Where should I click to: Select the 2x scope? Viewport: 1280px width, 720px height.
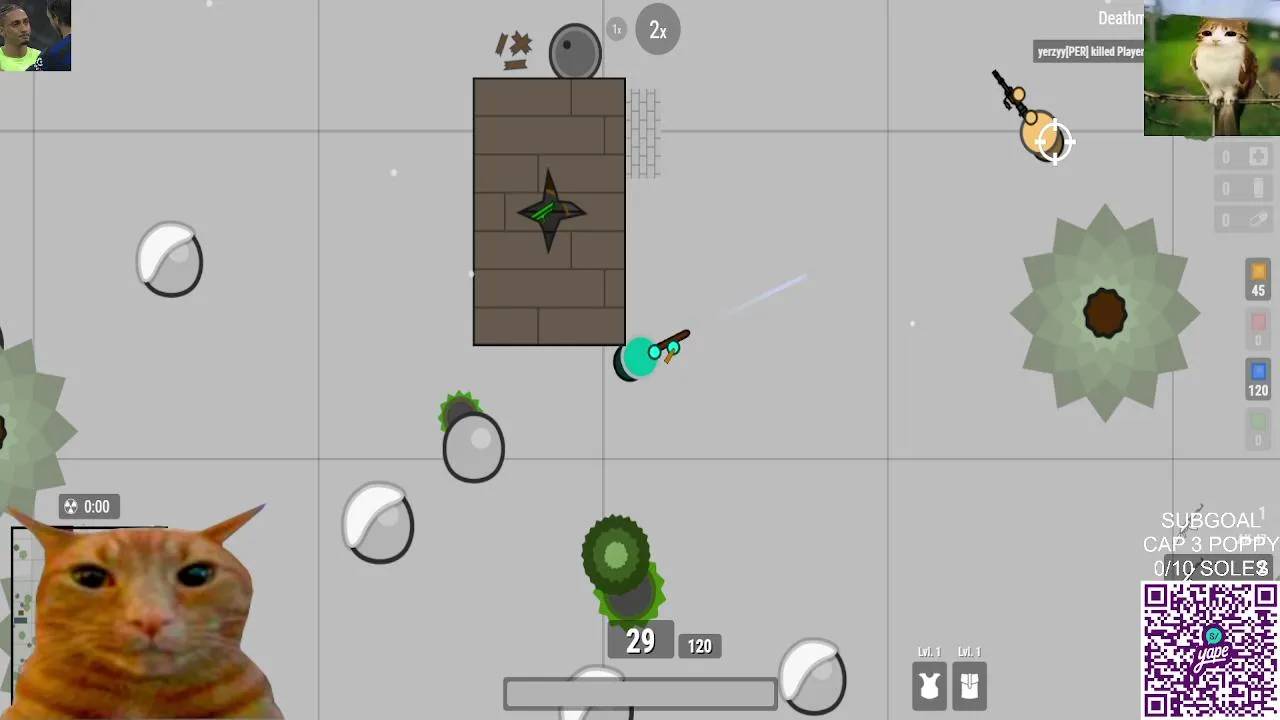pos(657,30)
